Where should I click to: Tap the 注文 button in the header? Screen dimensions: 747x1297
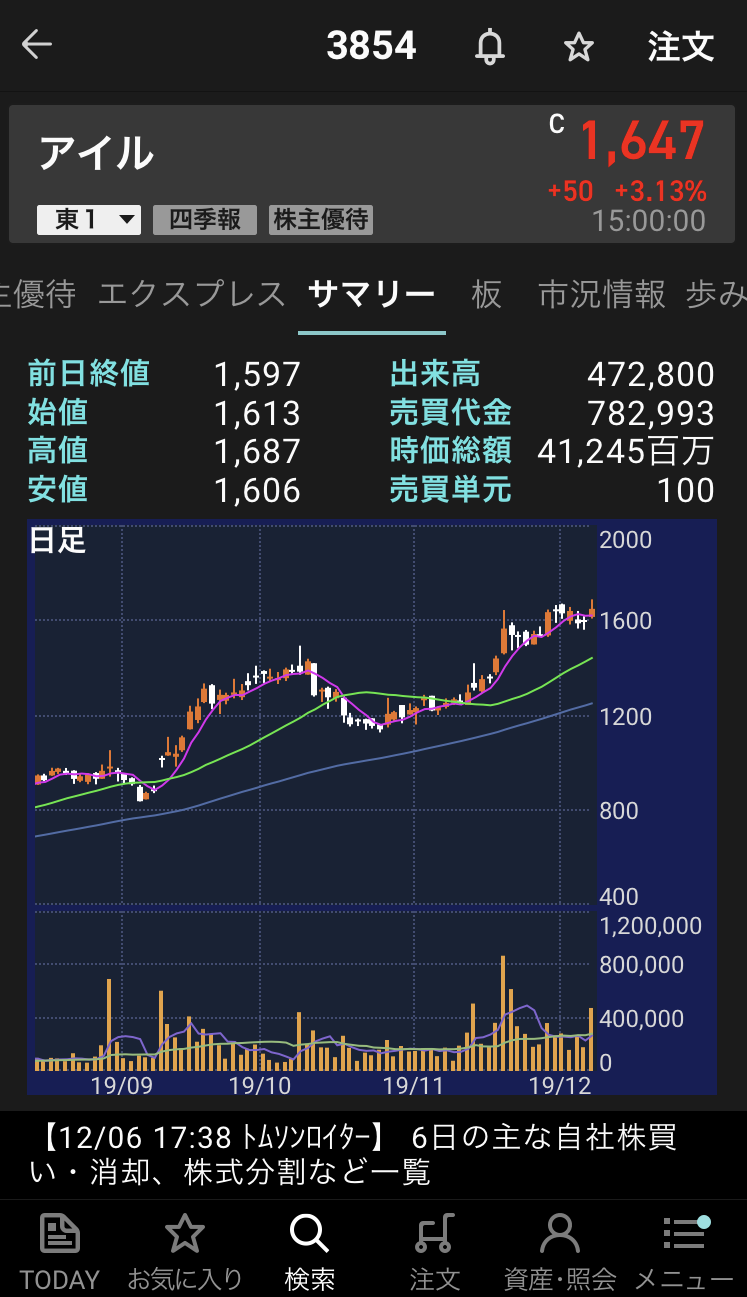tap(681, 46)
